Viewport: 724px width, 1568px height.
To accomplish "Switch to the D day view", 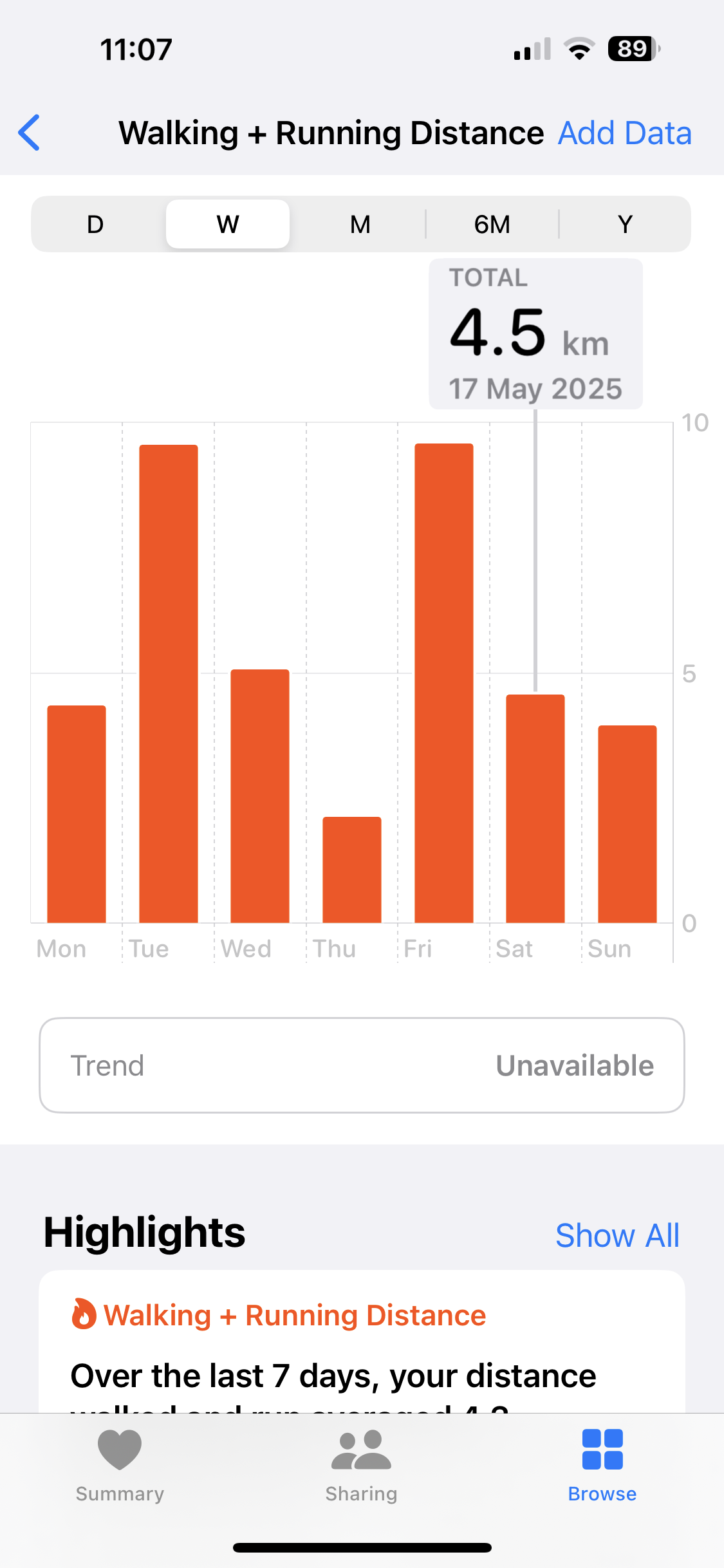I will tap(95, 225).
